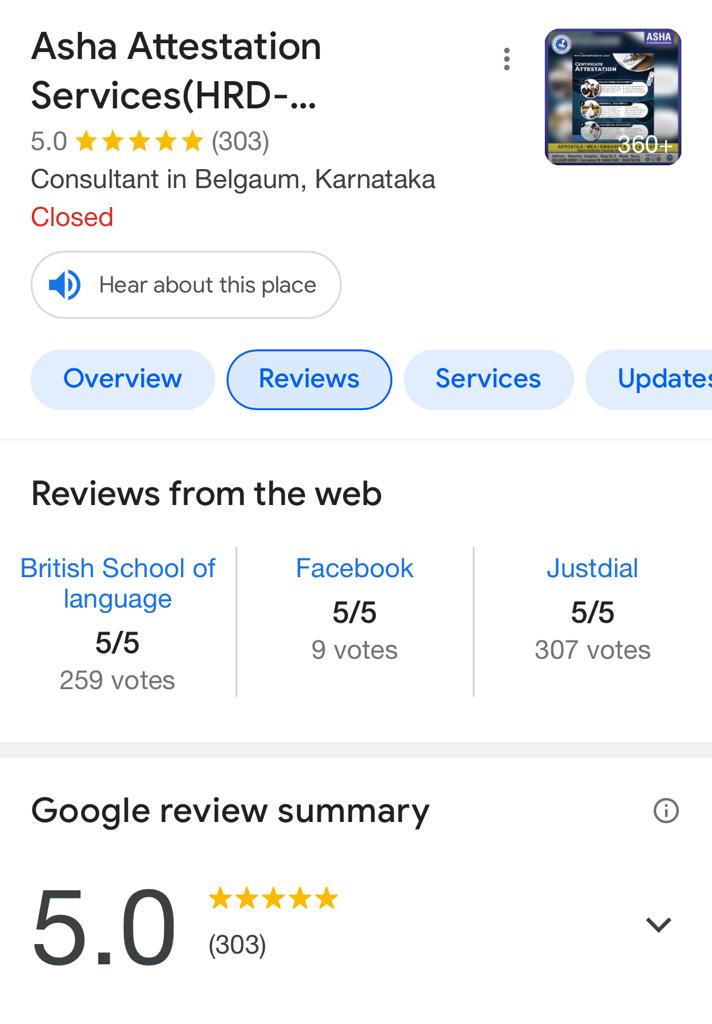Viewport: 712px width, 1024px height.
Task: Show info about Google review summary
Action: tap(665, 811)
